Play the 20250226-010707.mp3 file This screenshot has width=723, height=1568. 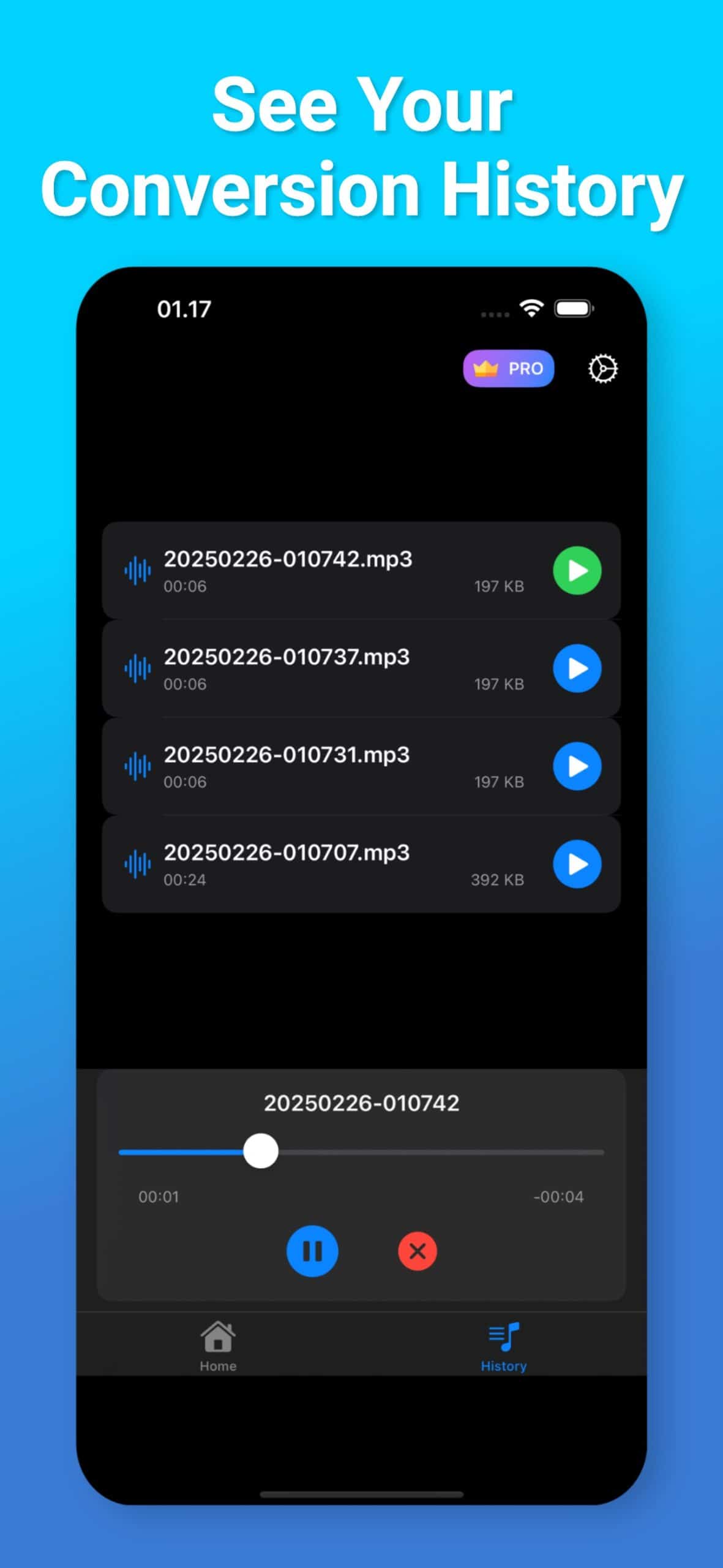tap(576, 865)
